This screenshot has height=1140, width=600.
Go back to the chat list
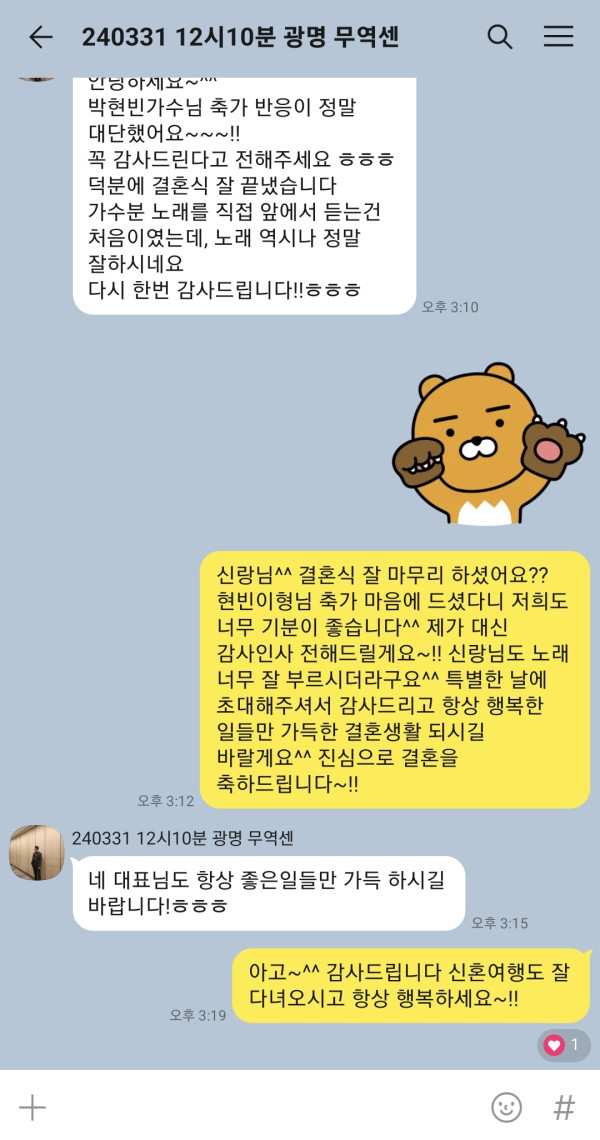pyautogui.click(x=40, y=38)
